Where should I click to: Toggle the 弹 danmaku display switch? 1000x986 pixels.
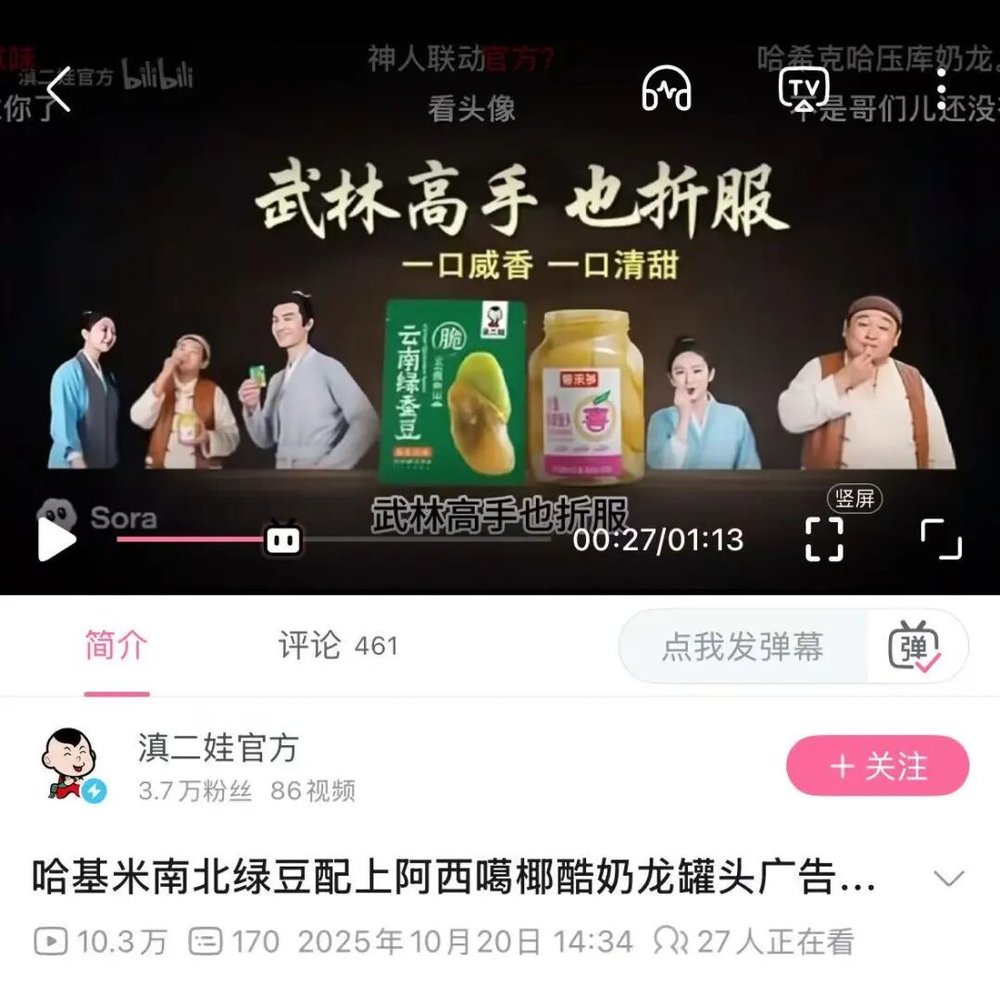coord(914,647)
